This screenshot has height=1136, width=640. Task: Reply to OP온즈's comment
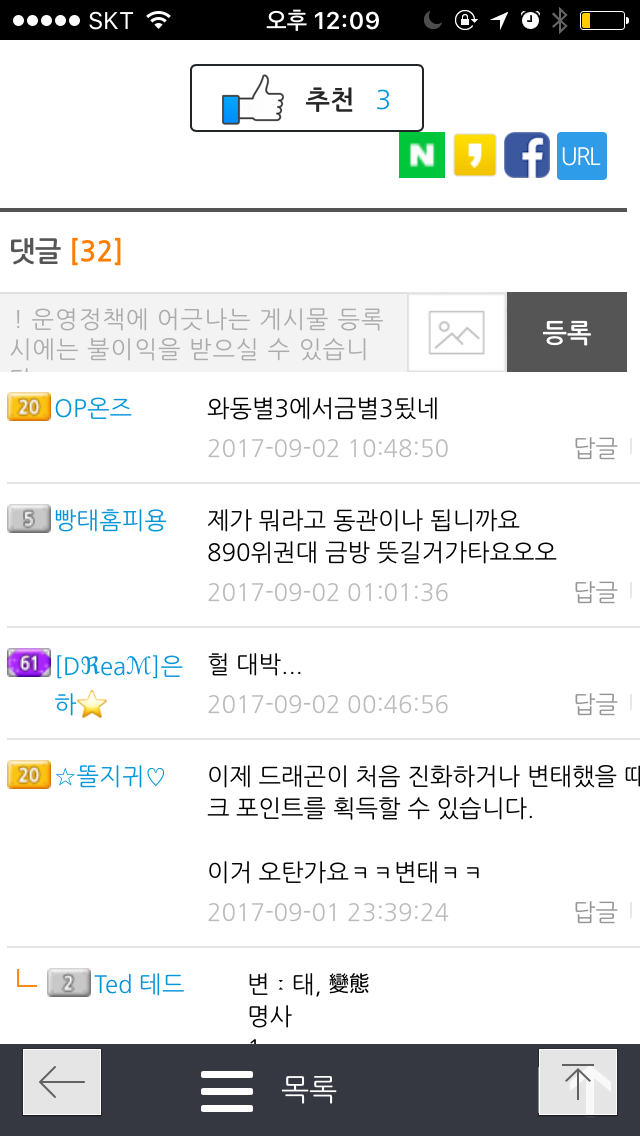(597, 448)
